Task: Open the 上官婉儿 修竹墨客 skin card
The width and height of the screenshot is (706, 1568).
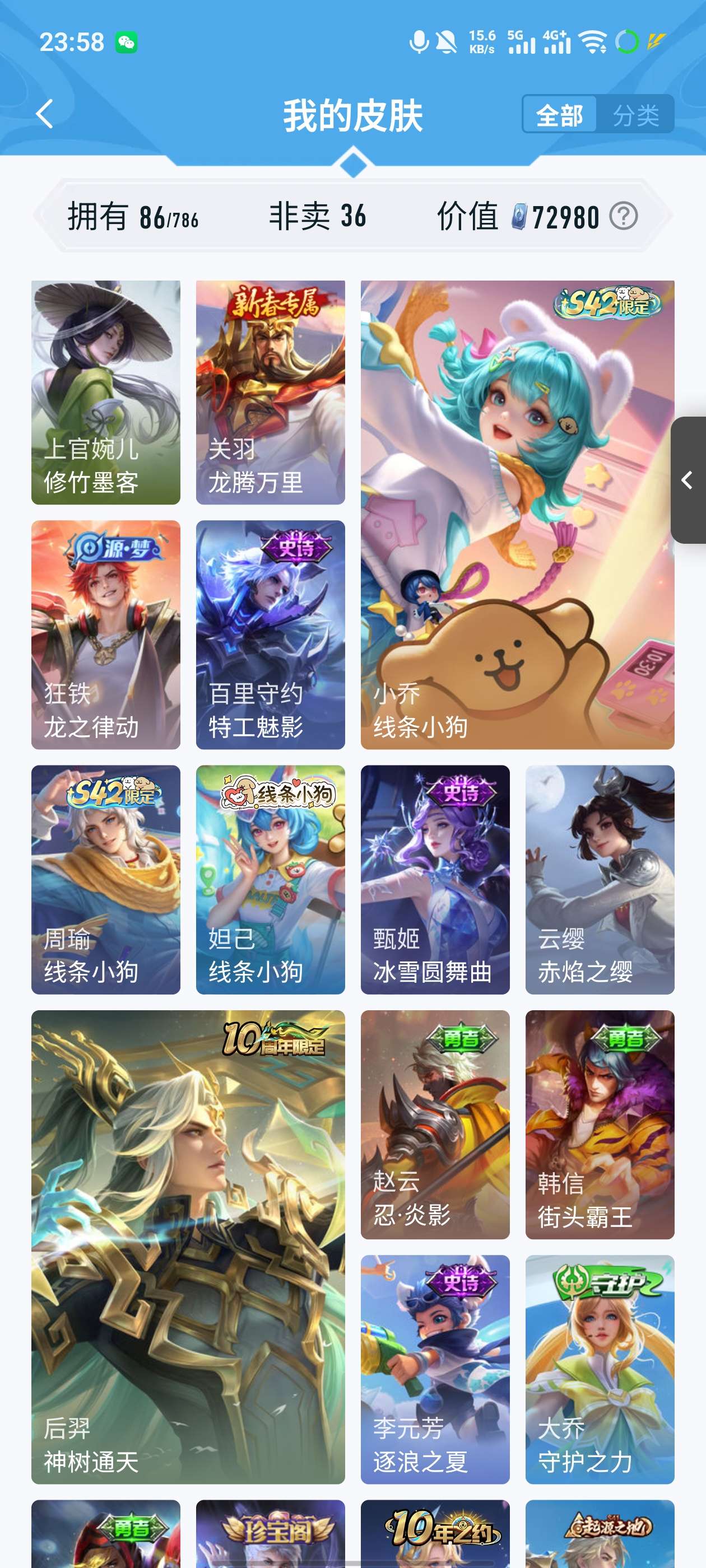Action: tap(106, 392)
